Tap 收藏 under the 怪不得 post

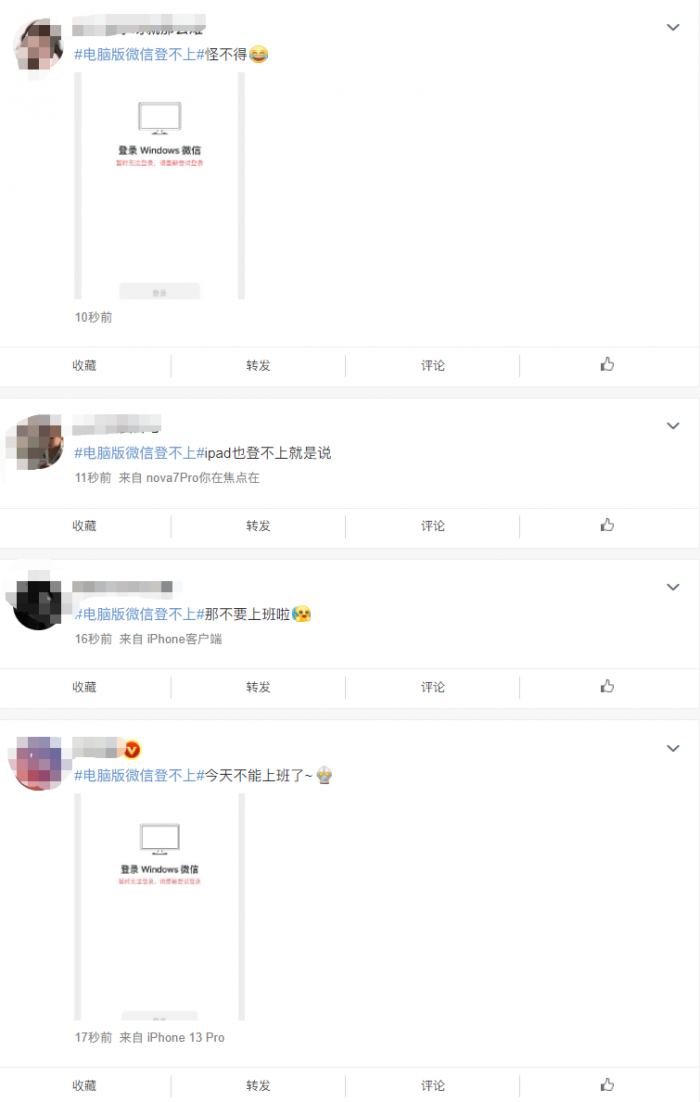coord(84,366)
